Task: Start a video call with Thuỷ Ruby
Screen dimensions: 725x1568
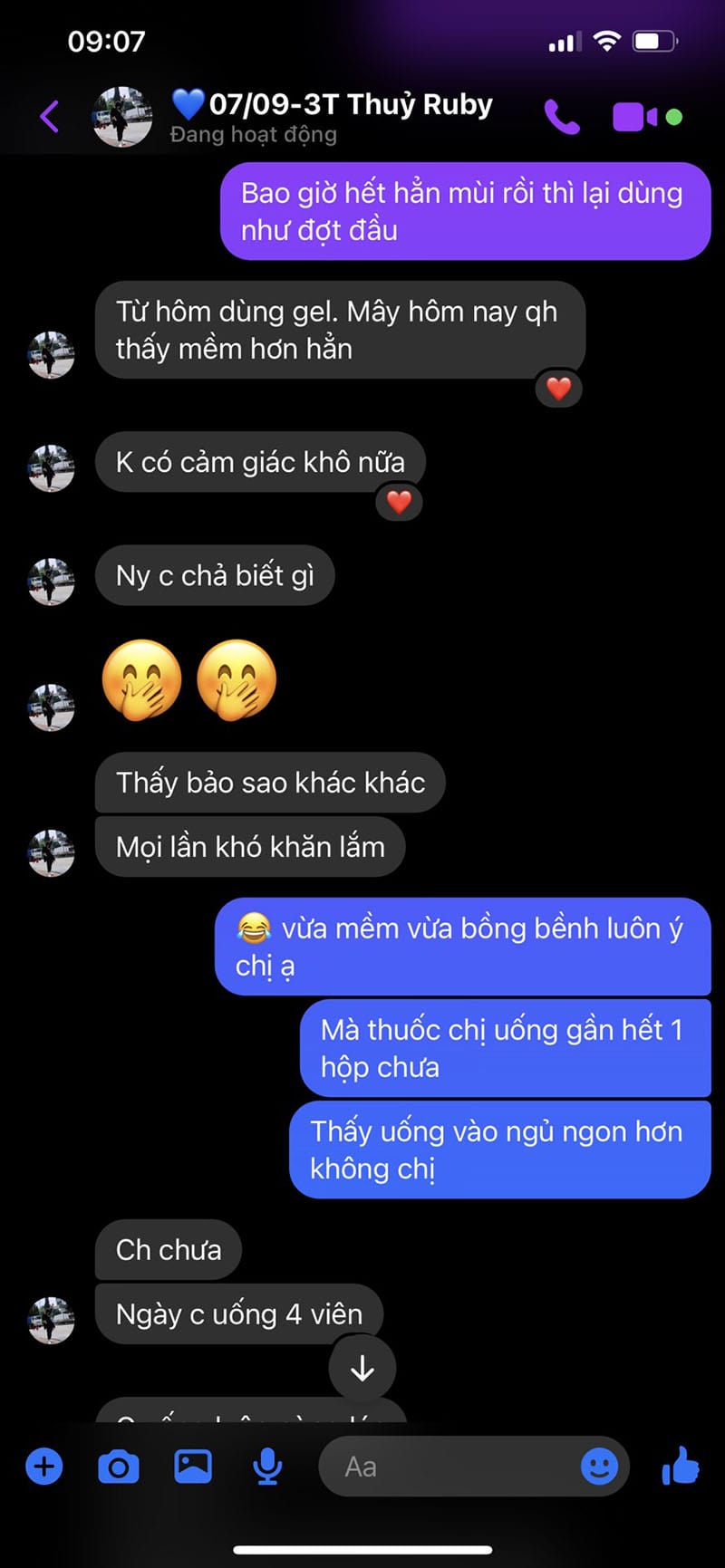Action: [x=635, y=117]
